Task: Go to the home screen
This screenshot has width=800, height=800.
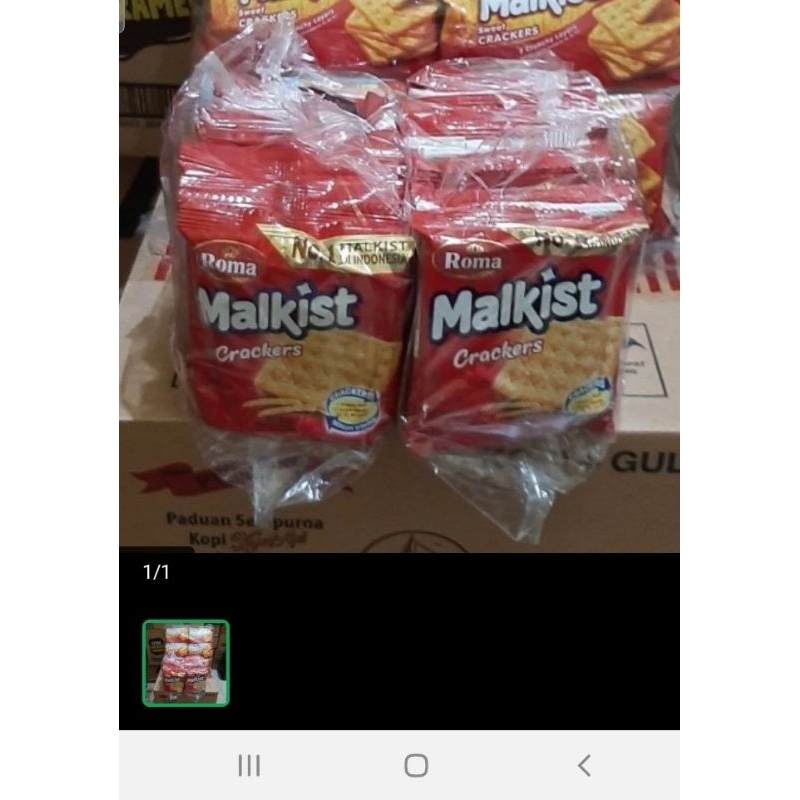Action: [416, 766]
